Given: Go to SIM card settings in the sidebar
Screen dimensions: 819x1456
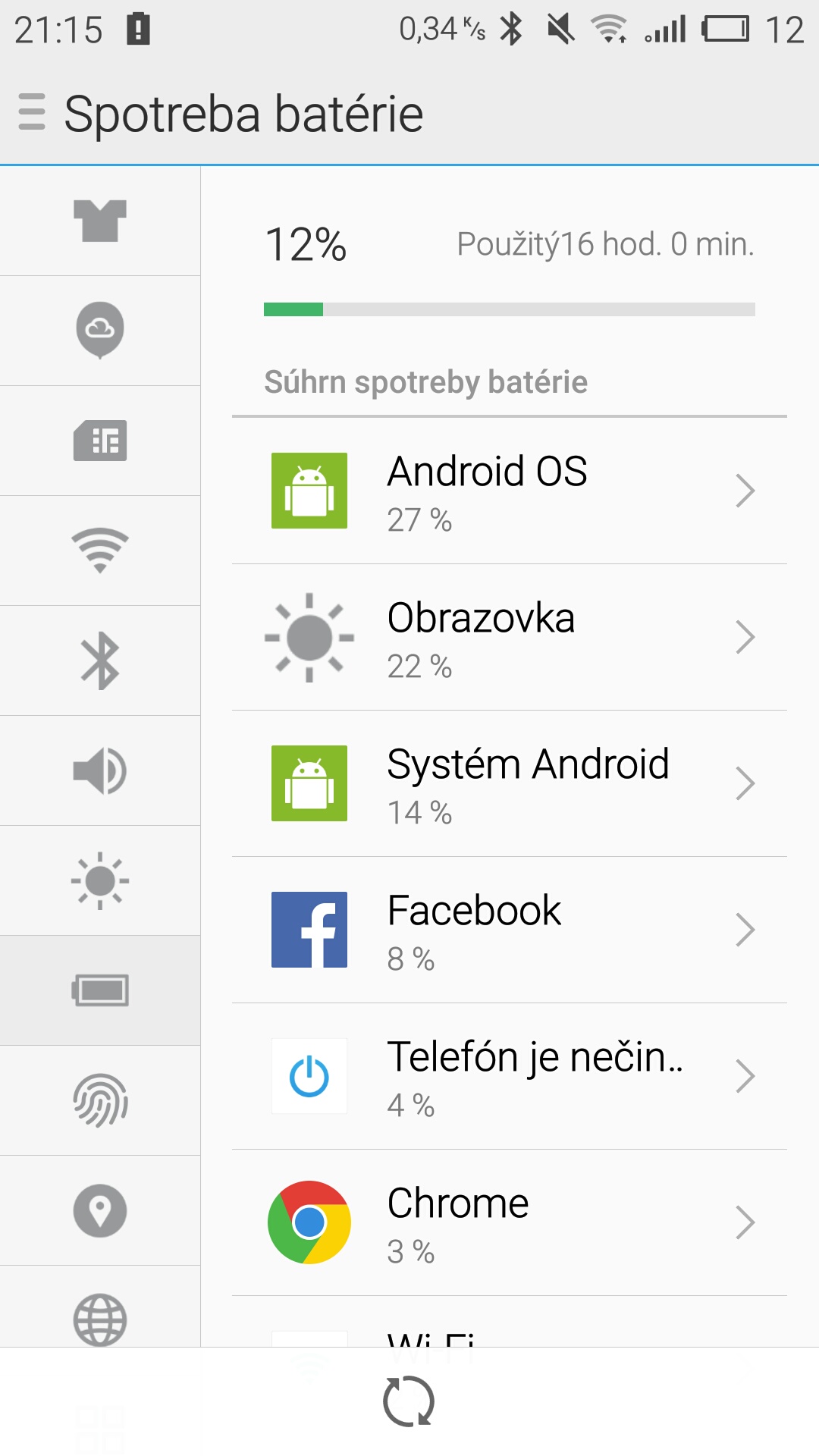Looking at the screenshot, I should click(100, 441).
